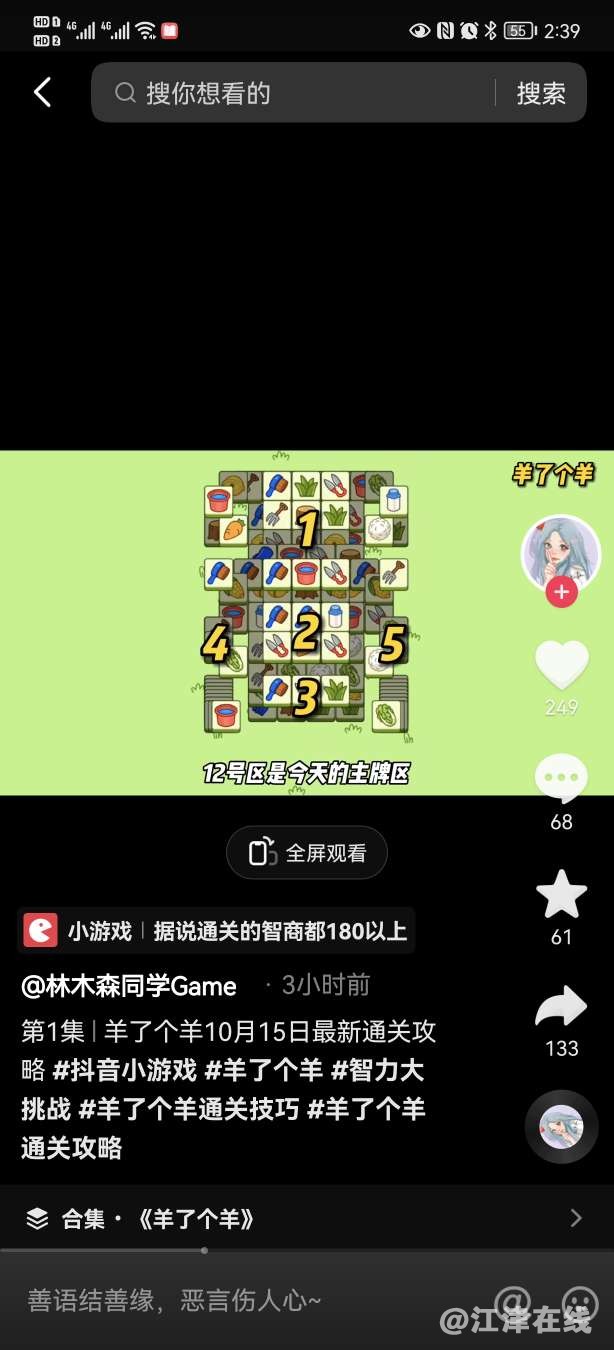Favorite the video with the star
This screenshot has height=1350, width=614.
(561, 895)
